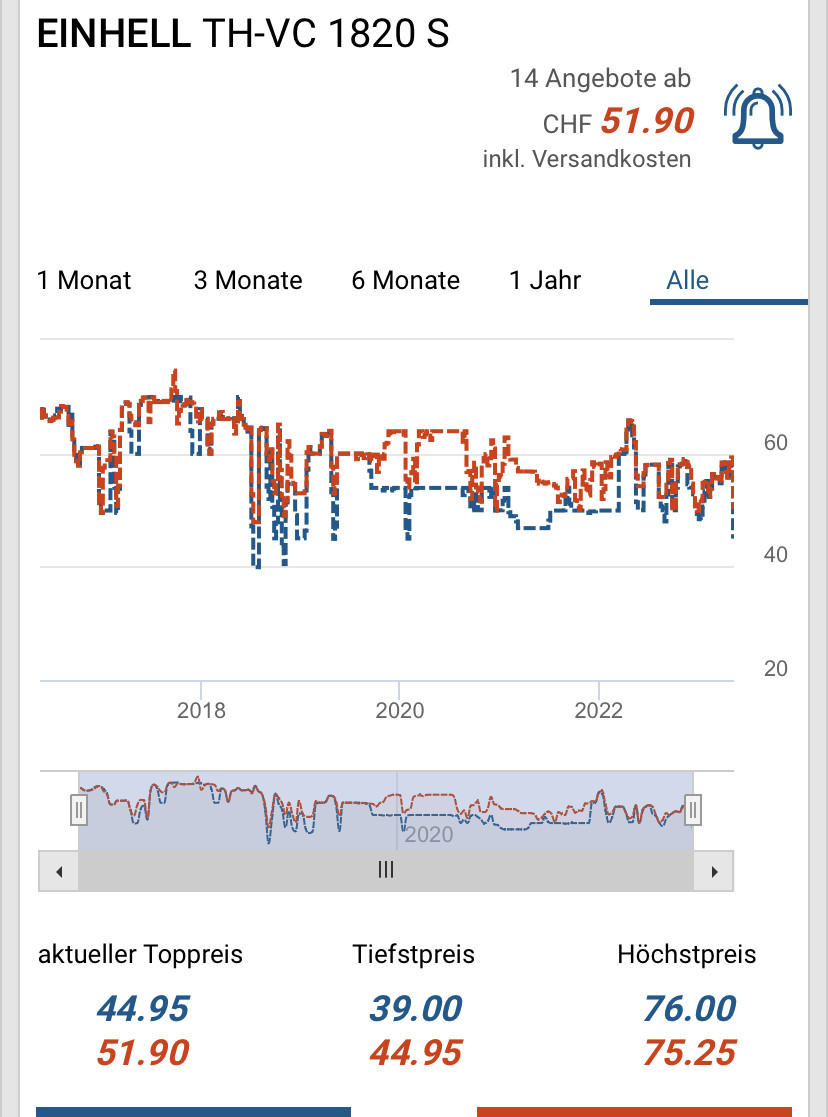828x1117 pixels.
Task: Show the 6 Monate price history
Action: pos(405,281)
